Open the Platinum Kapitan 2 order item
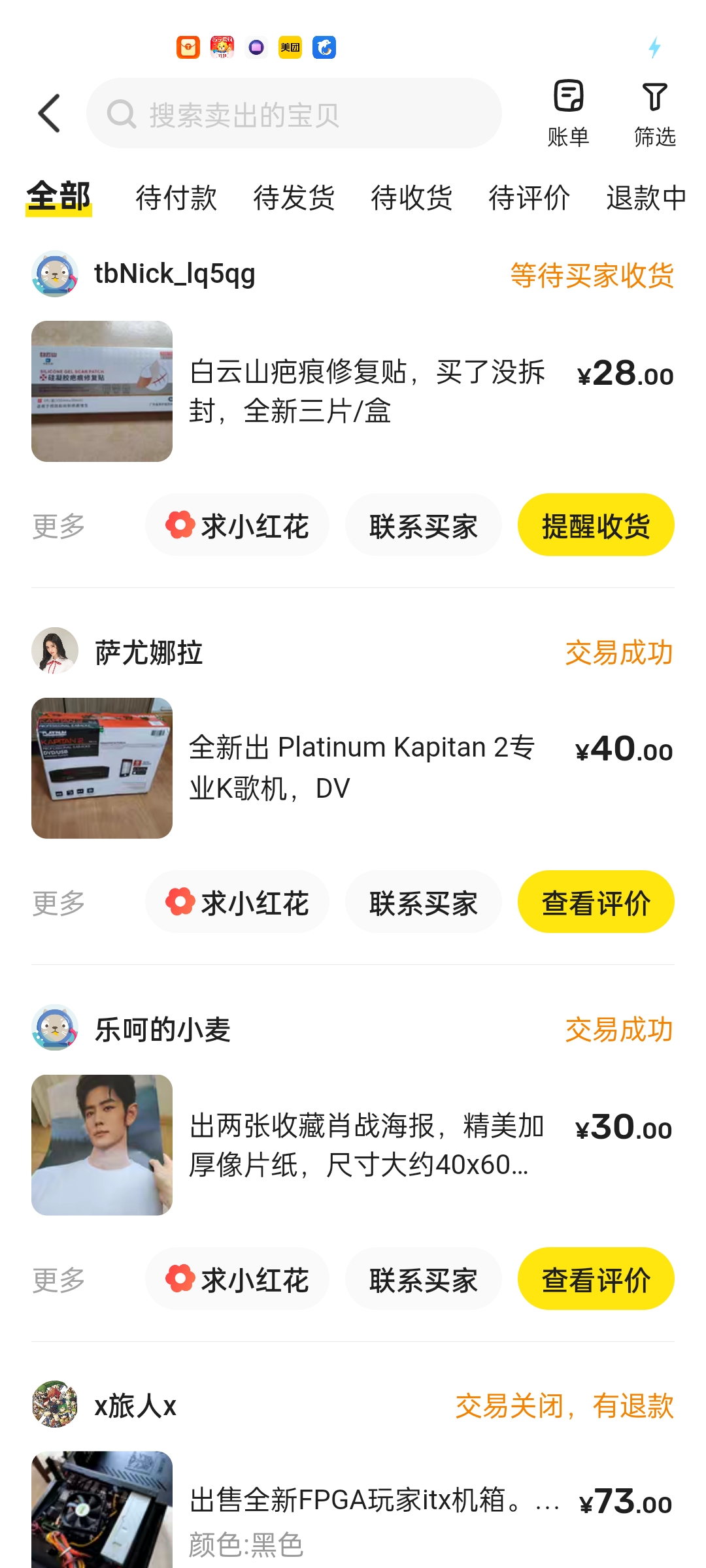The height and width of the screenshot is (1568, 706). pos(353,768)
